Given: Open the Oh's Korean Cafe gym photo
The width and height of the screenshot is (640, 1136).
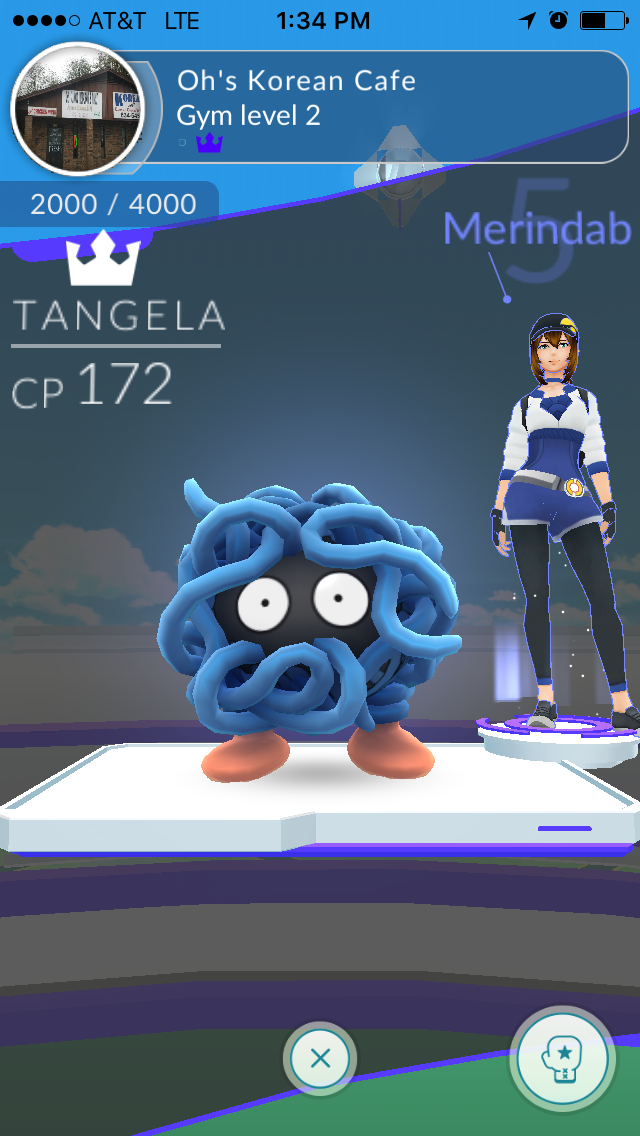Looking at the screenshot, I should (x=77, y=108).
